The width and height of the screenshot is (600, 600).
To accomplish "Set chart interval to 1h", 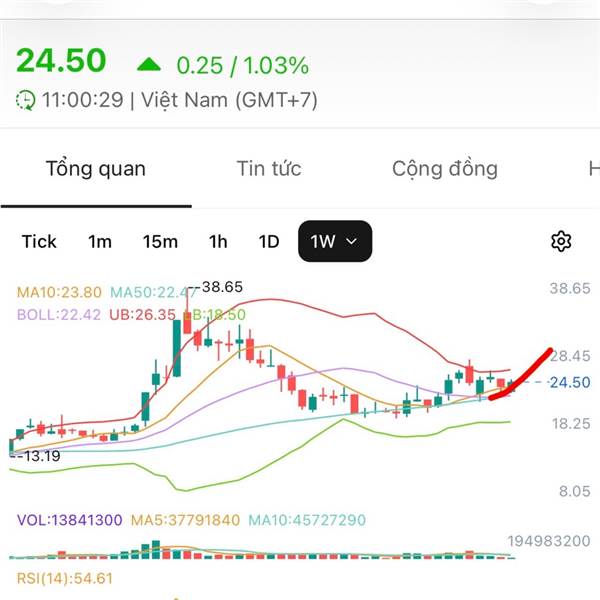I will pyautogui.click(x=218, y=241).
